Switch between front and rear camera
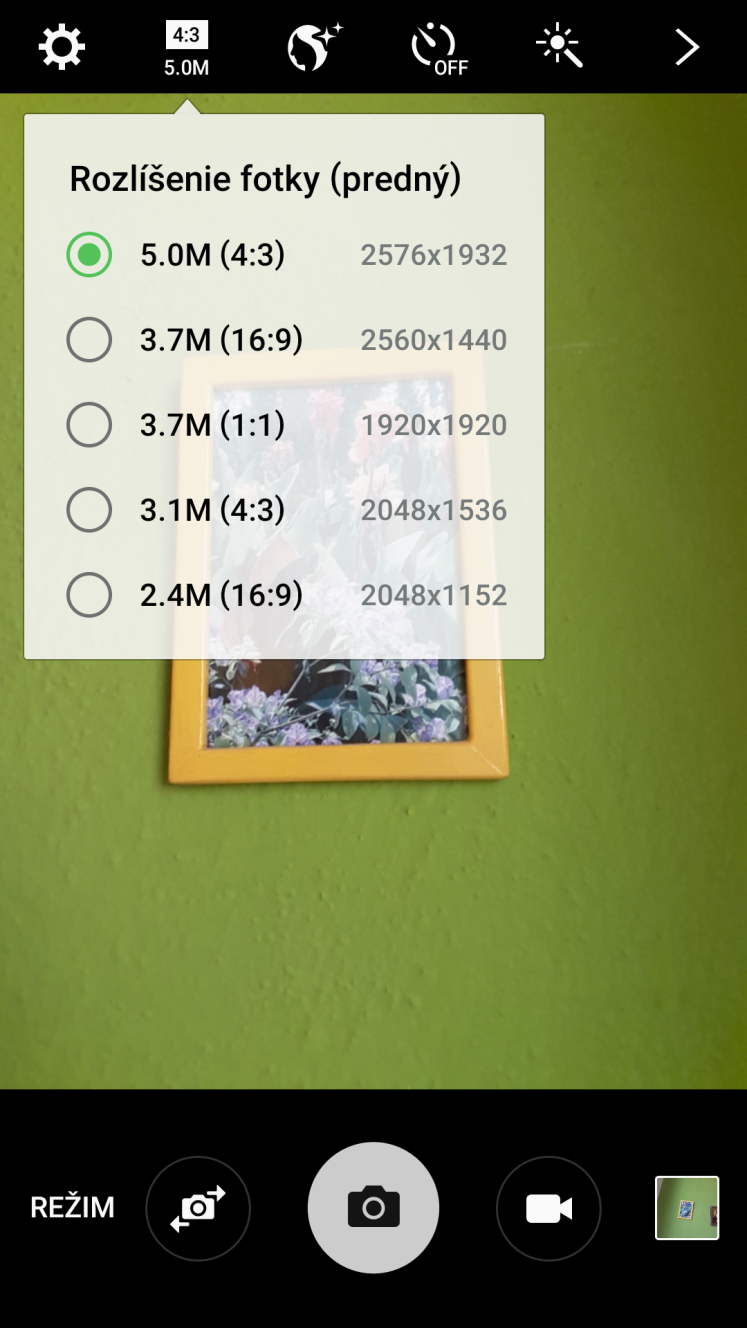Viewport: 747px width, 1328px height. [198, 1208]
